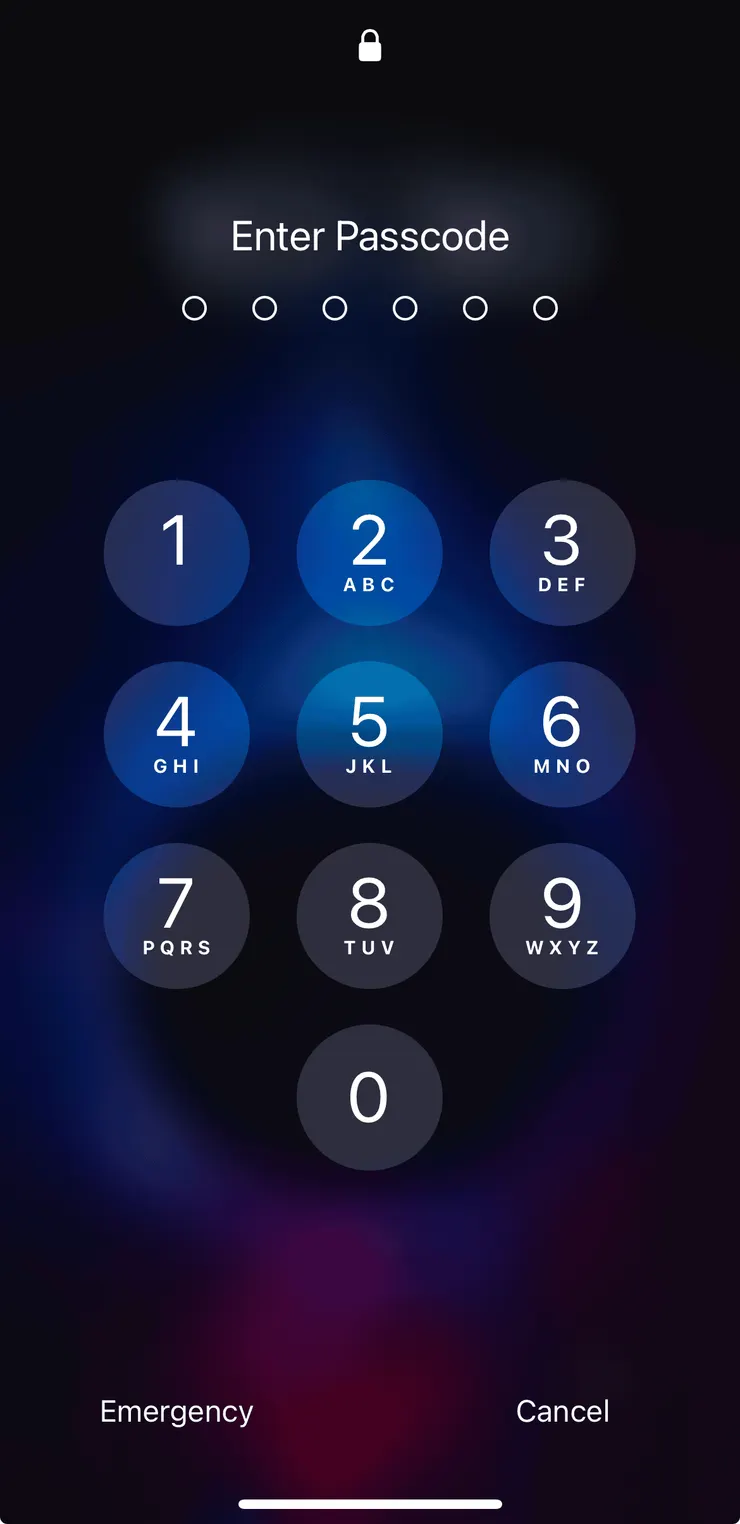Select the 3 DEF key
This screenshot has width=740, height=1524.
562,553
